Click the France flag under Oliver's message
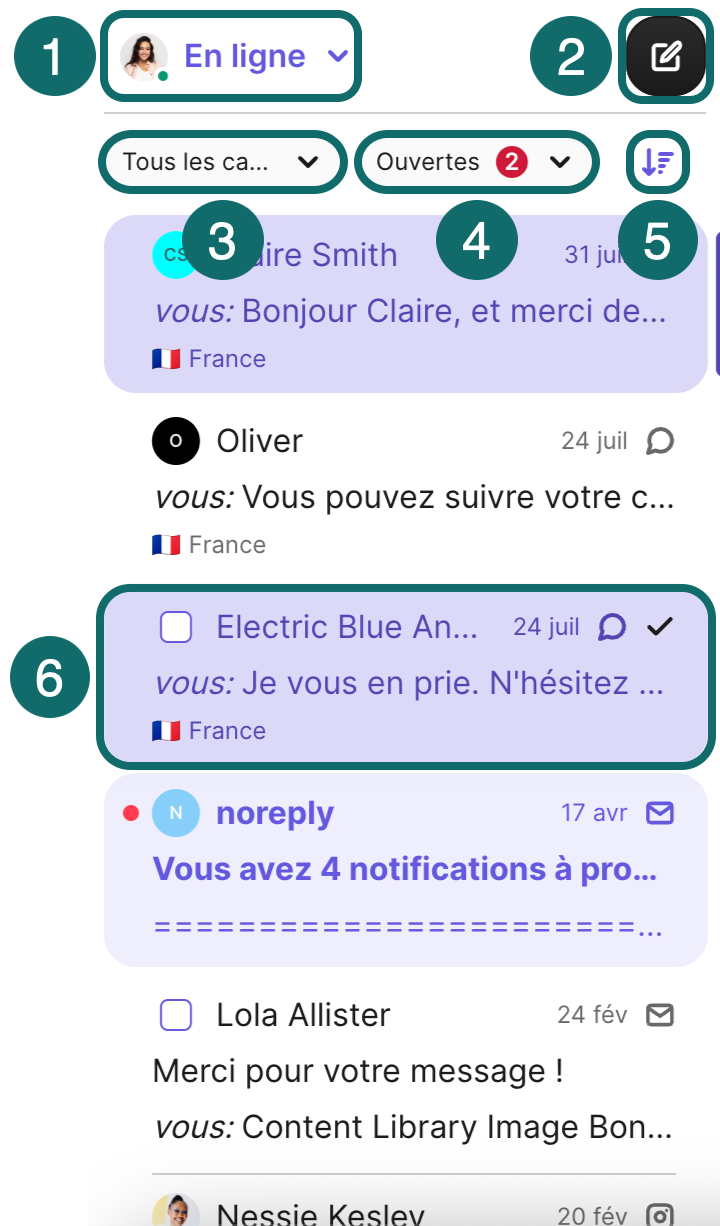The height and width of the screenshot is (1226, 720). [166, 544]
